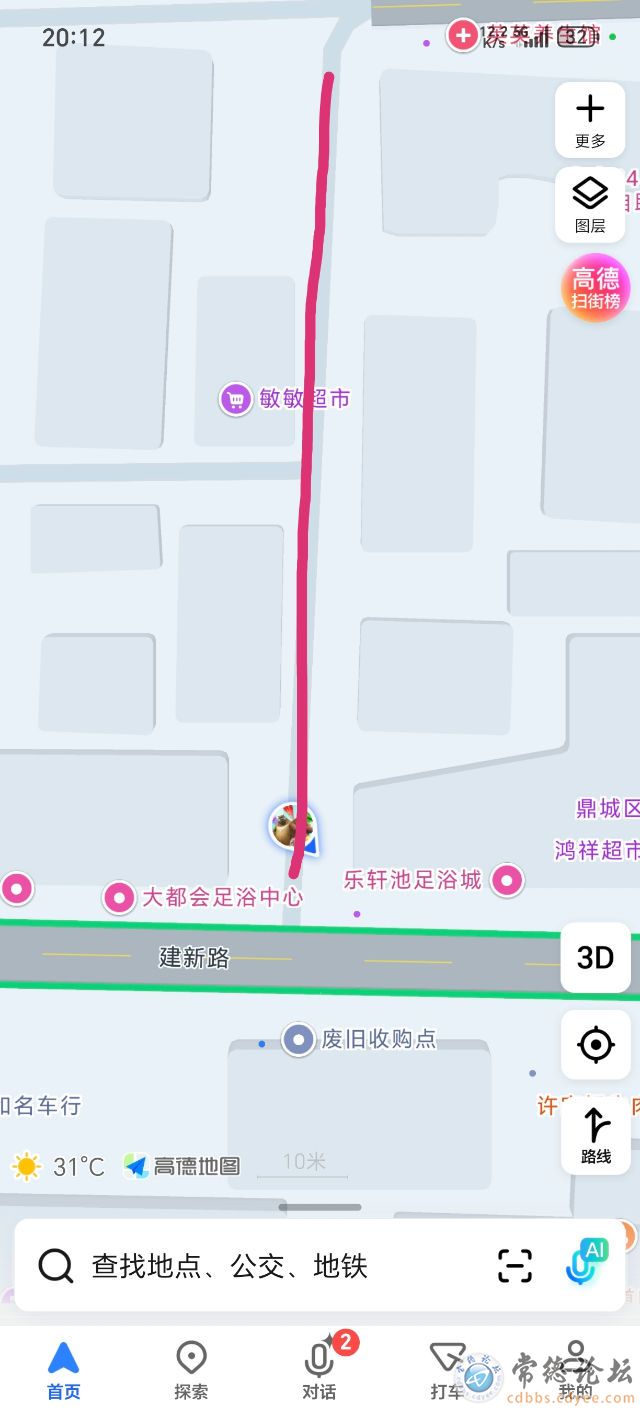The image size is (640, 1411).
Task: Switch to the 首页 tab
Action: 63,1370
